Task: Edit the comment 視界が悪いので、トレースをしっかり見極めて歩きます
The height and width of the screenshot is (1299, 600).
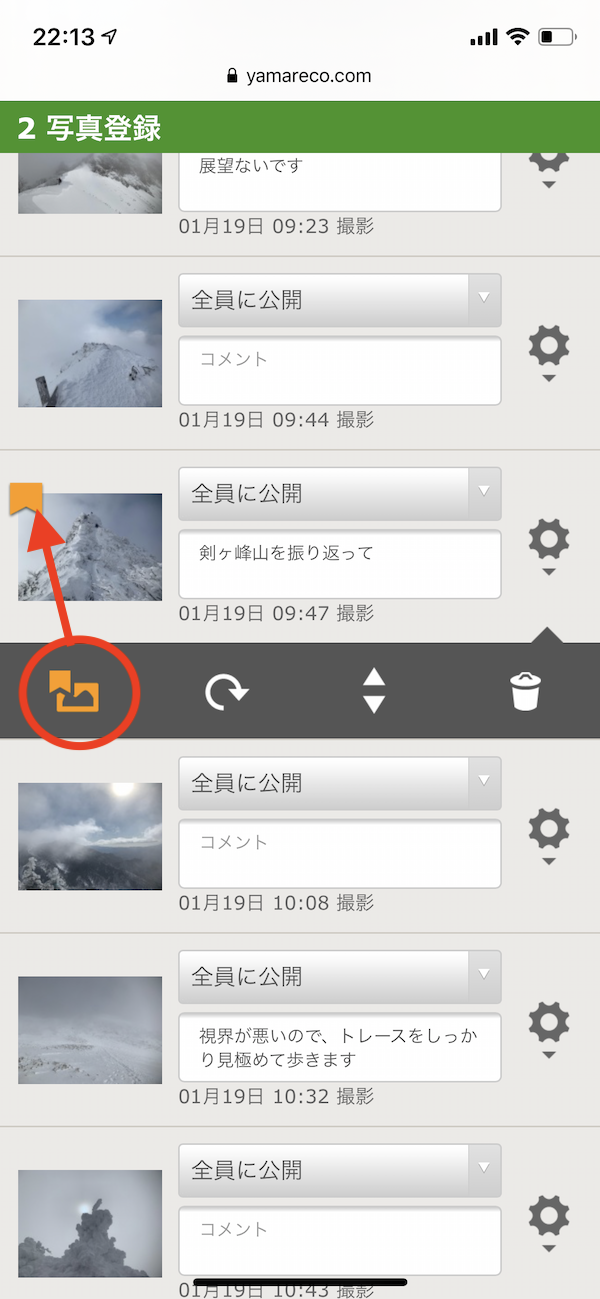Action: (x=340, y=1047)
